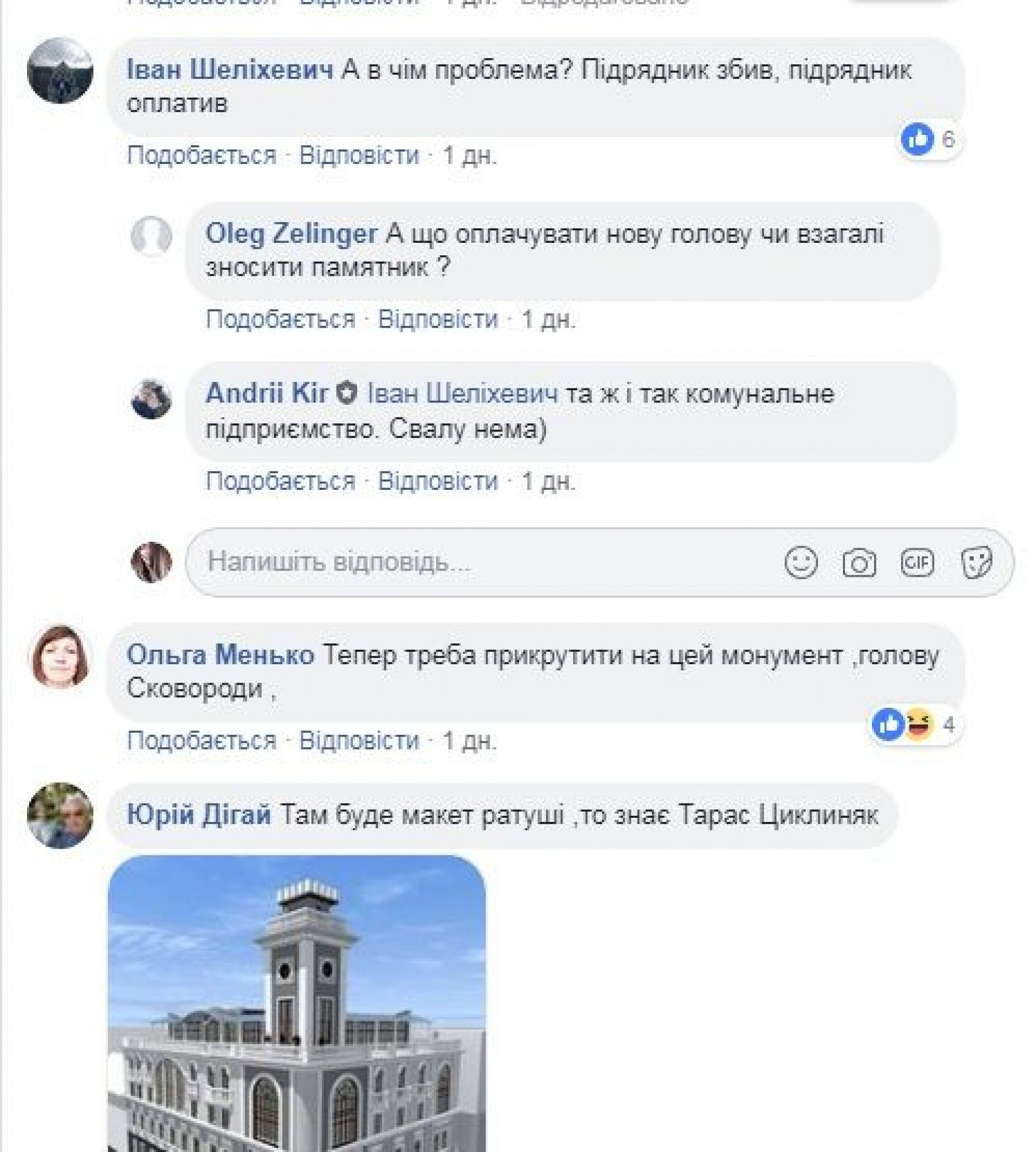The width and height of the screenshot is (1036, 1152).
Task: Add a GIF to the reply
Action: coord(917,562)
